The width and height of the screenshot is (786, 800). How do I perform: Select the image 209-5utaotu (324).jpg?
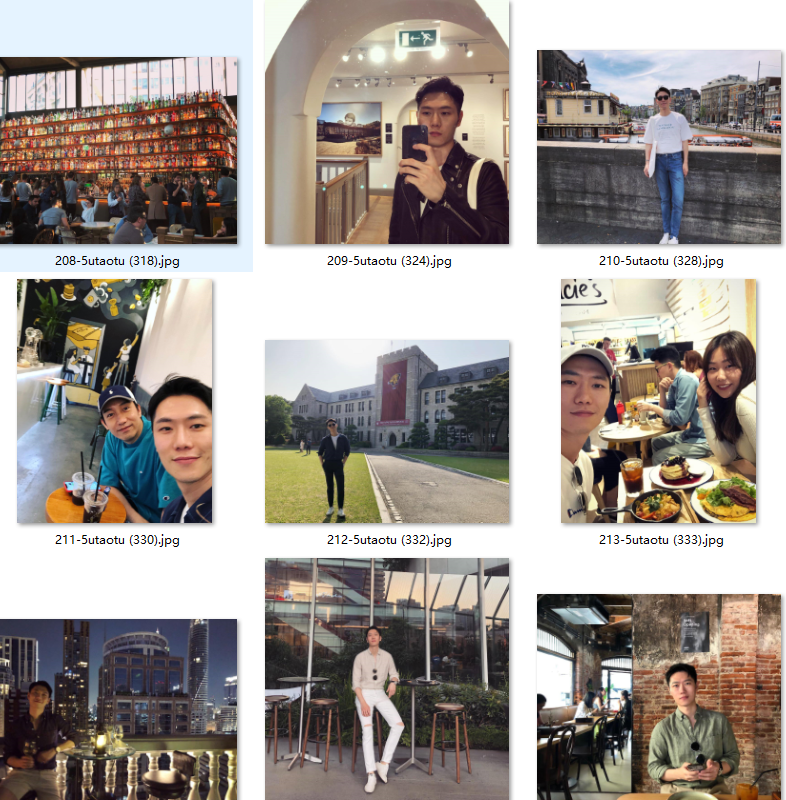[387, 122]
